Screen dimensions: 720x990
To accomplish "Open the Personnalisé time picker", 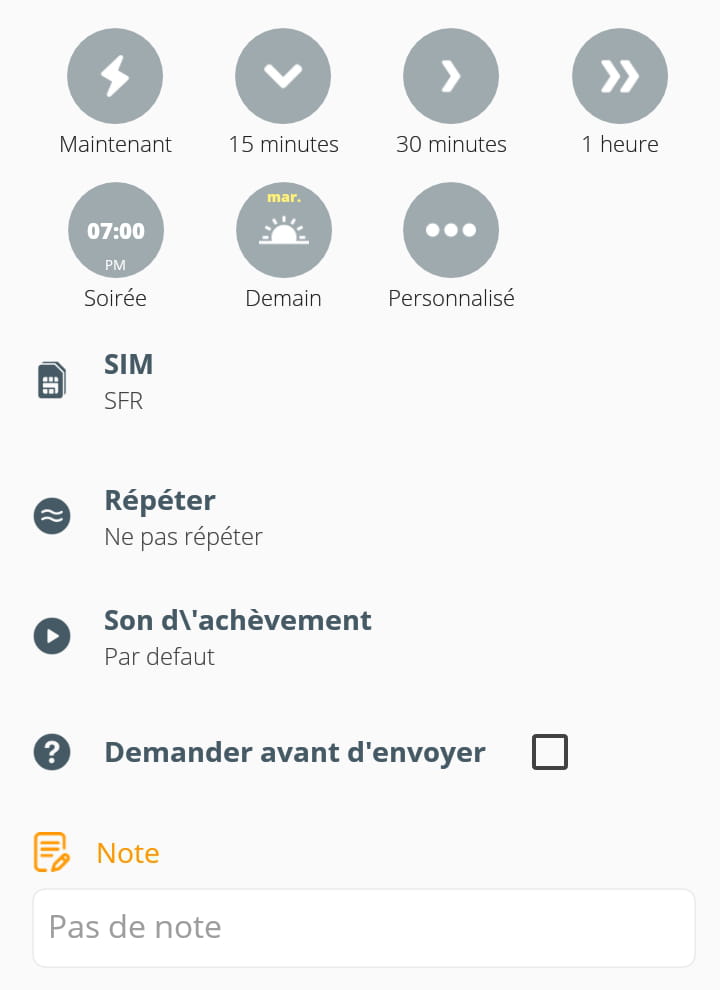I will tap(451, 231).
